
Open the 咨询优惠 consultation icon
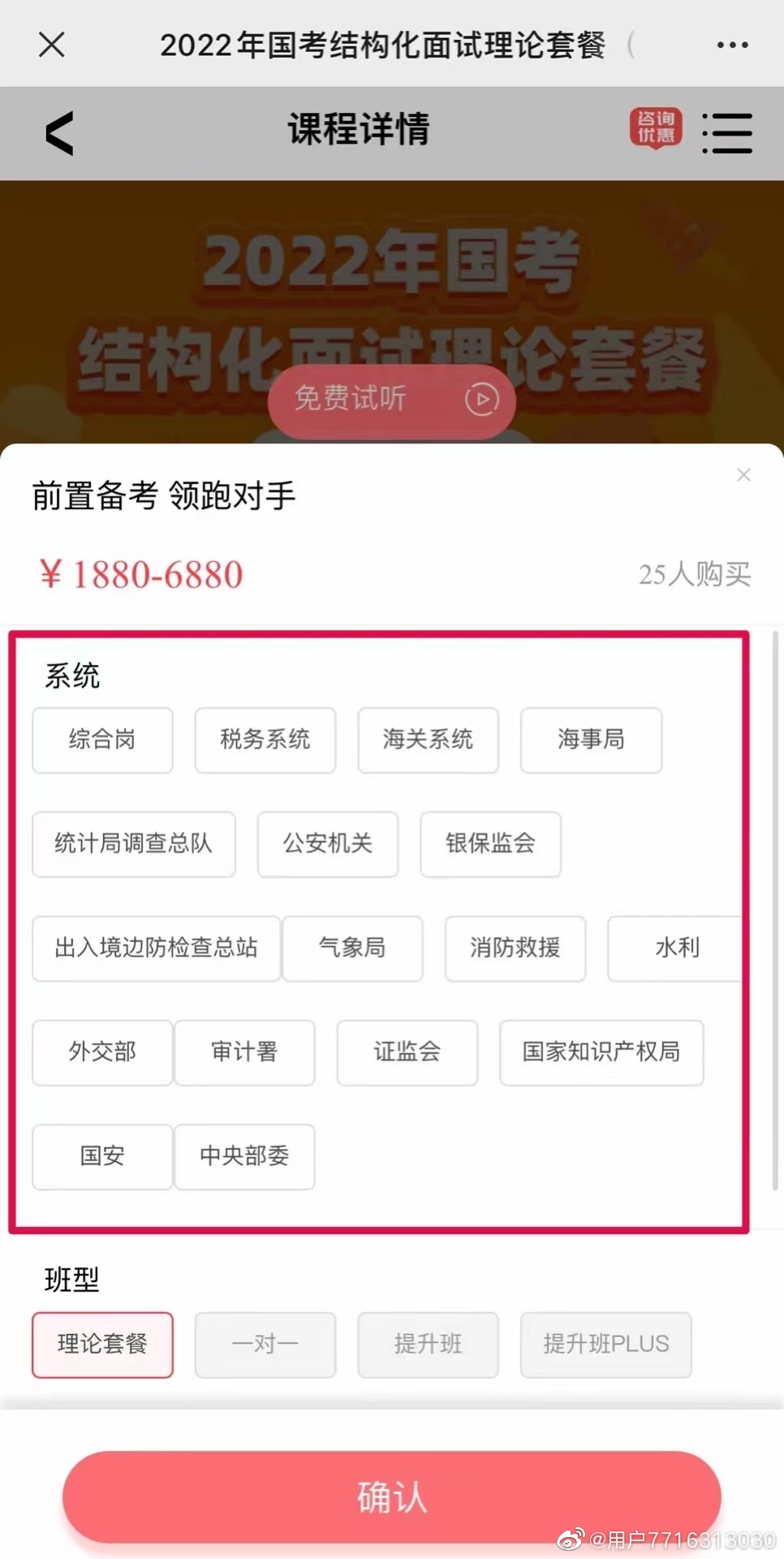(x=656, y=127)
